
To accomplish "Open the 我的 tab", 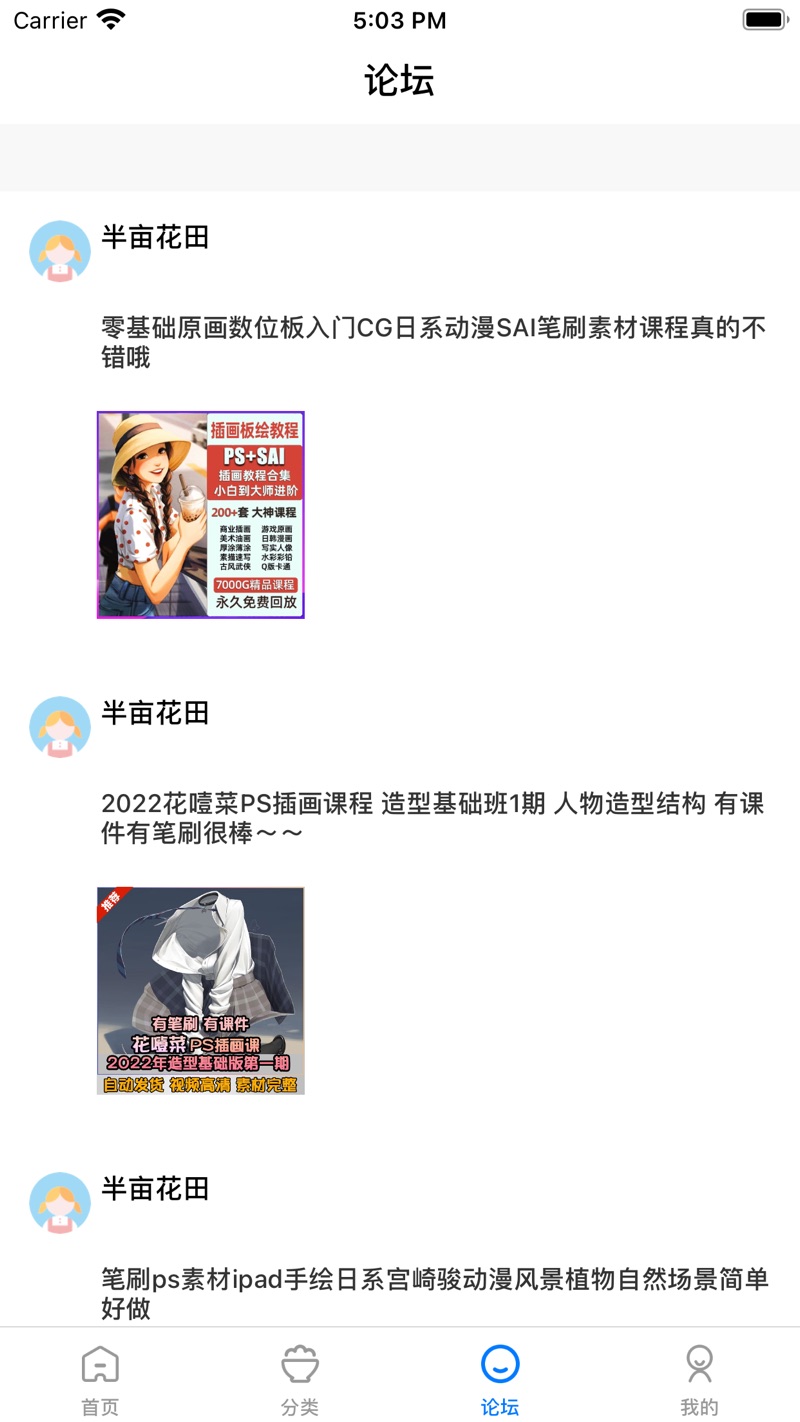I will pyautogui.click(x=699, y=1378).
